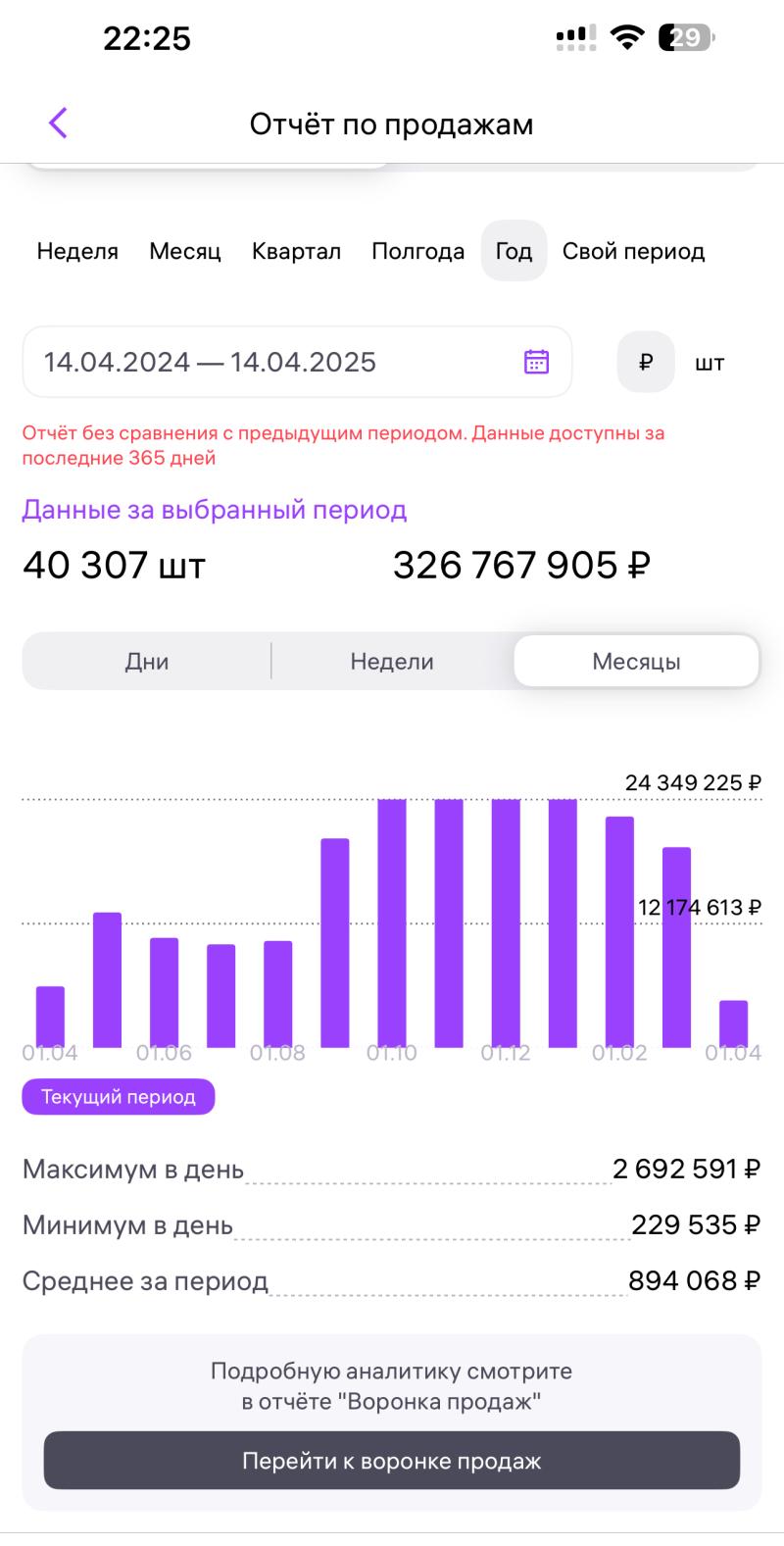Open Свой период custom range
This screenshot has height=1546, width=784.
click(634, 251)
